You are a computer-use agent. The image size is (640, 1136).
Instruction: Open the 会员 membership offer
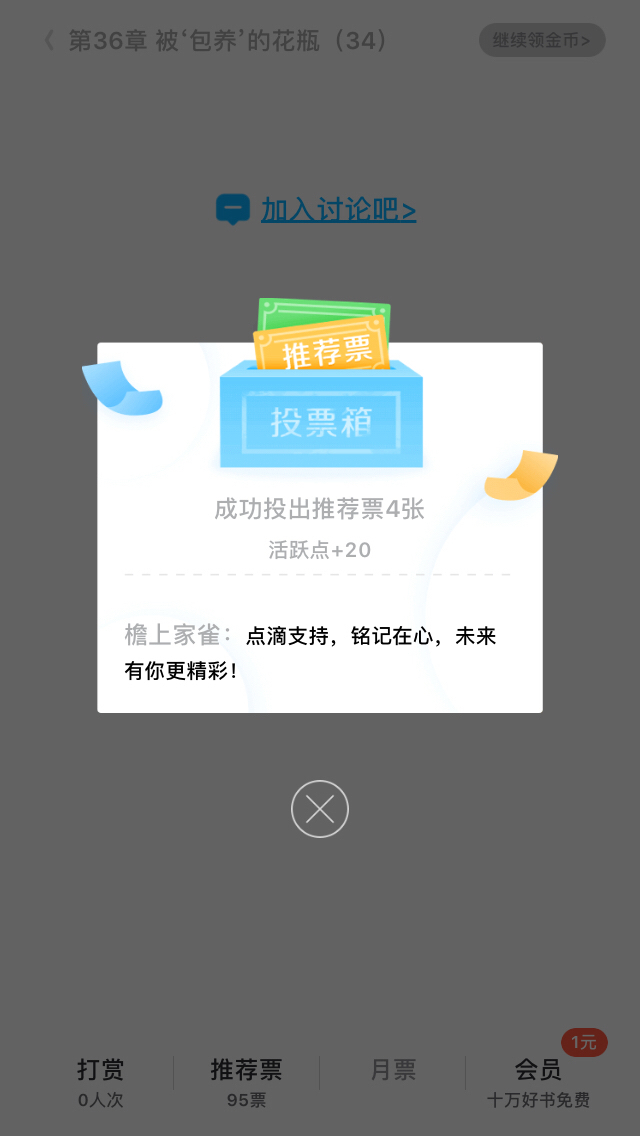point(539,1082)
